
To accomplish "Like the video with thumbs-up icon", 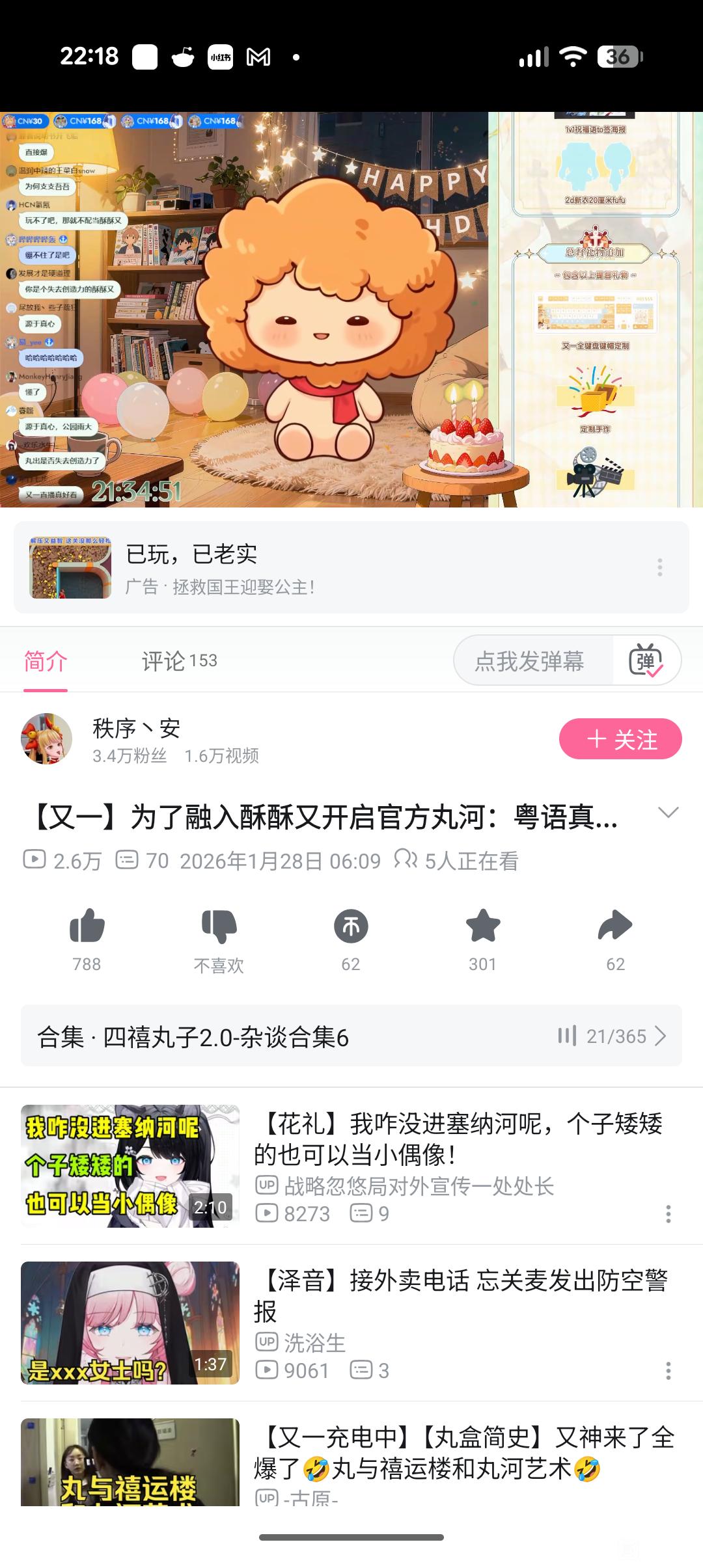I will point(87,926).
